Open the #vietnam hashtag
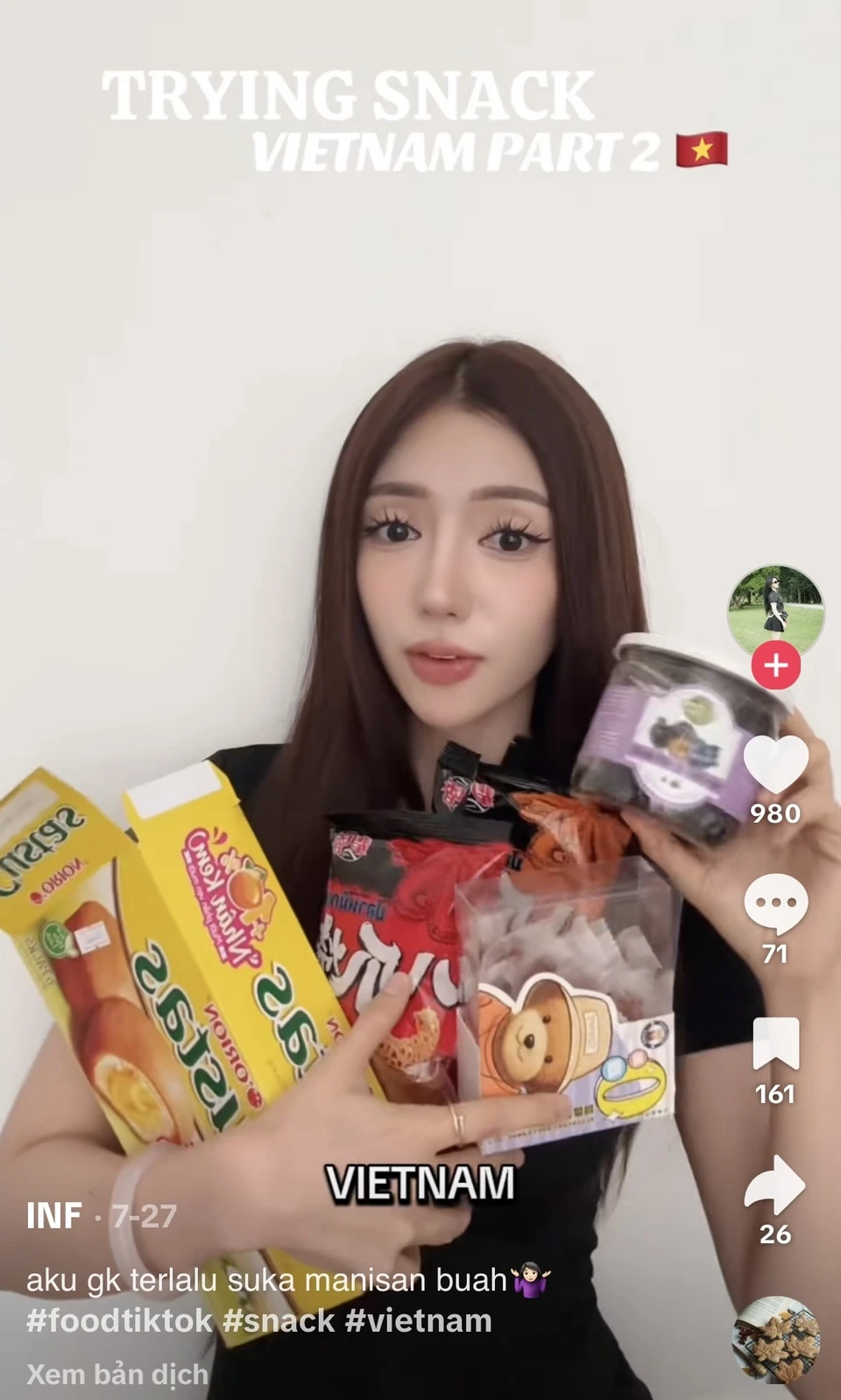 [419, 1320]
